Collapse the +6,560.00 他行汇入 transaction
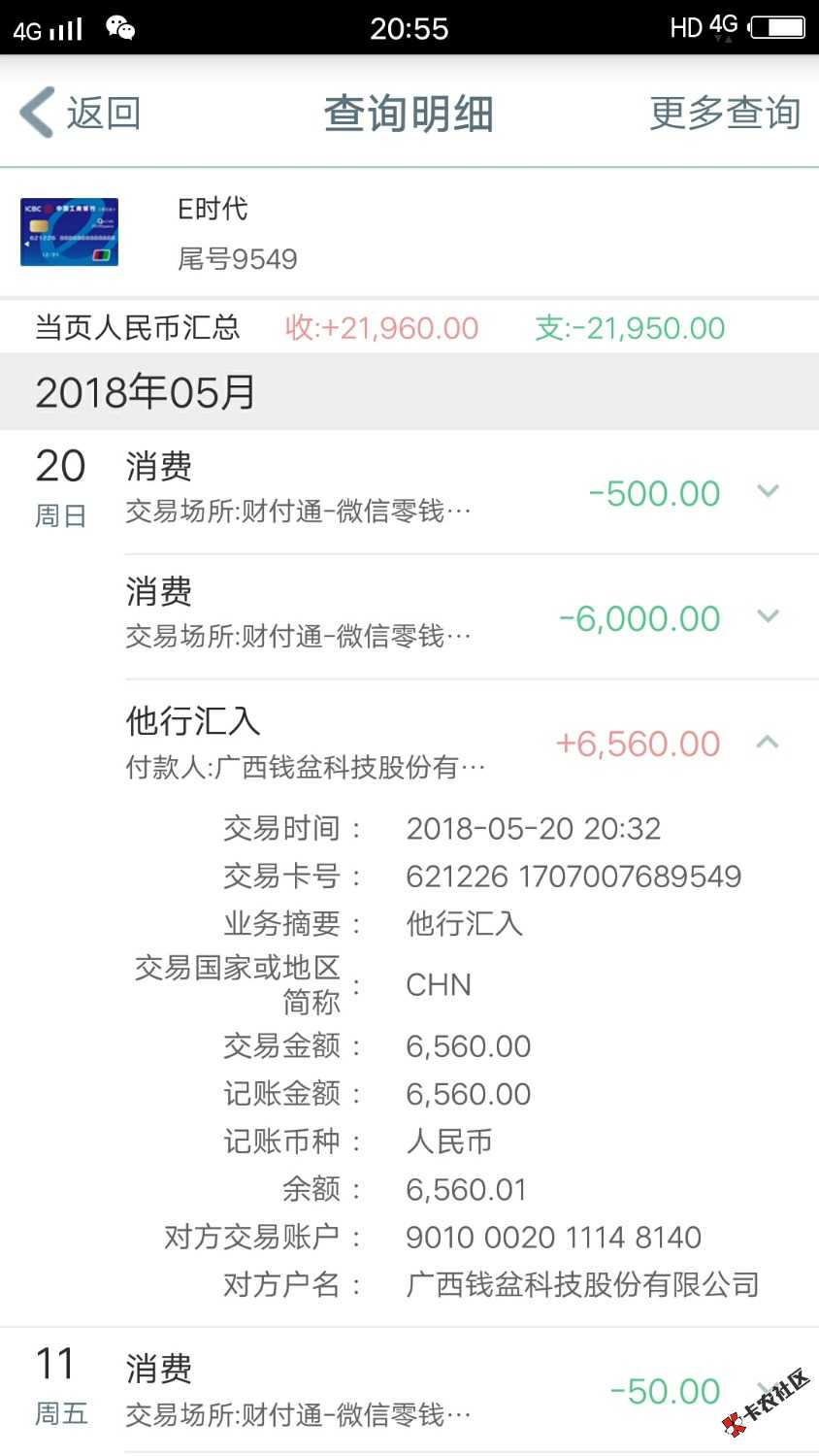The height and width of the screenshot is (1456, 819). coord(768,744)
